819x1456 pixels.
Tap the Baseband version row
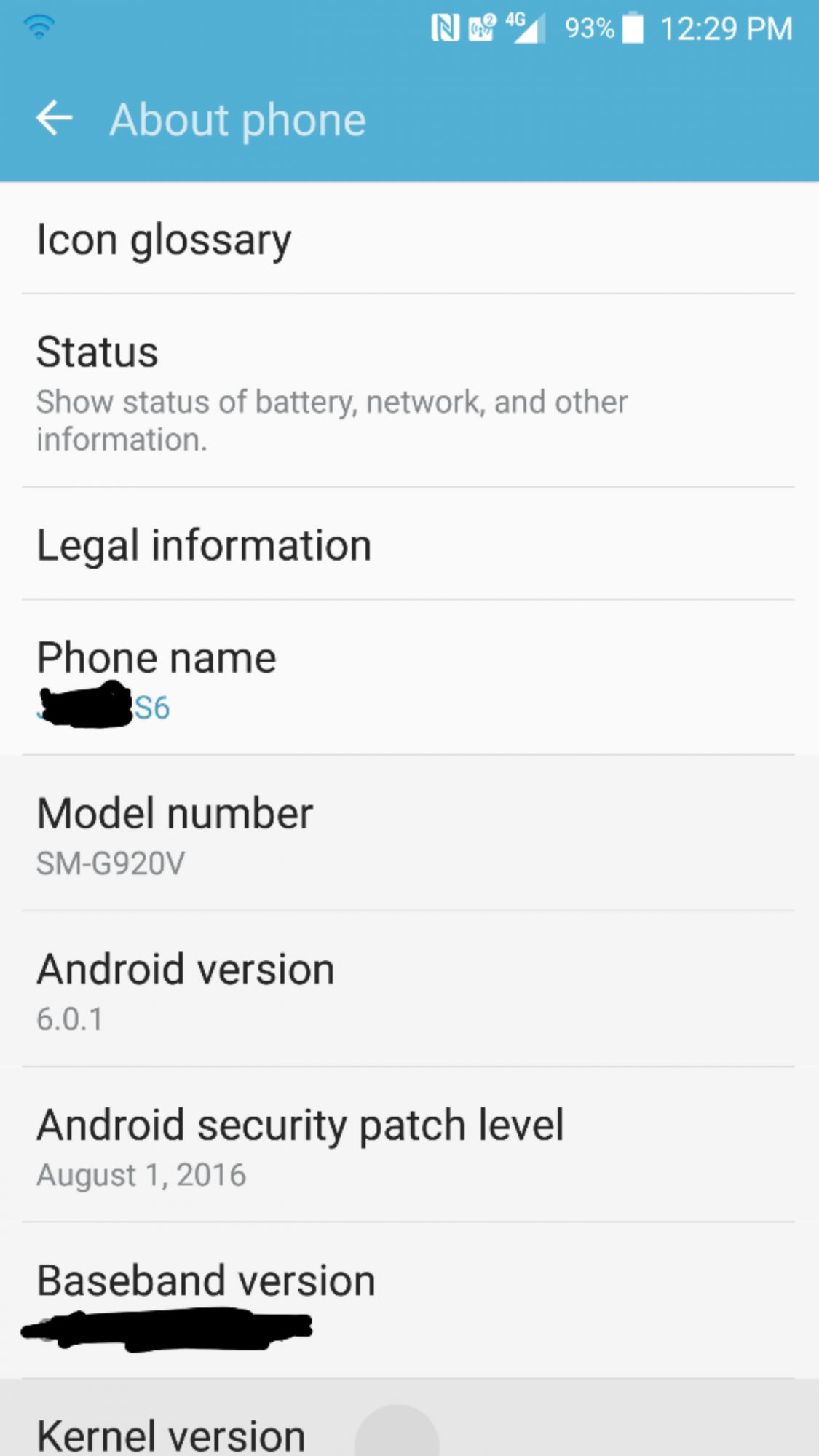point(408,1302)
